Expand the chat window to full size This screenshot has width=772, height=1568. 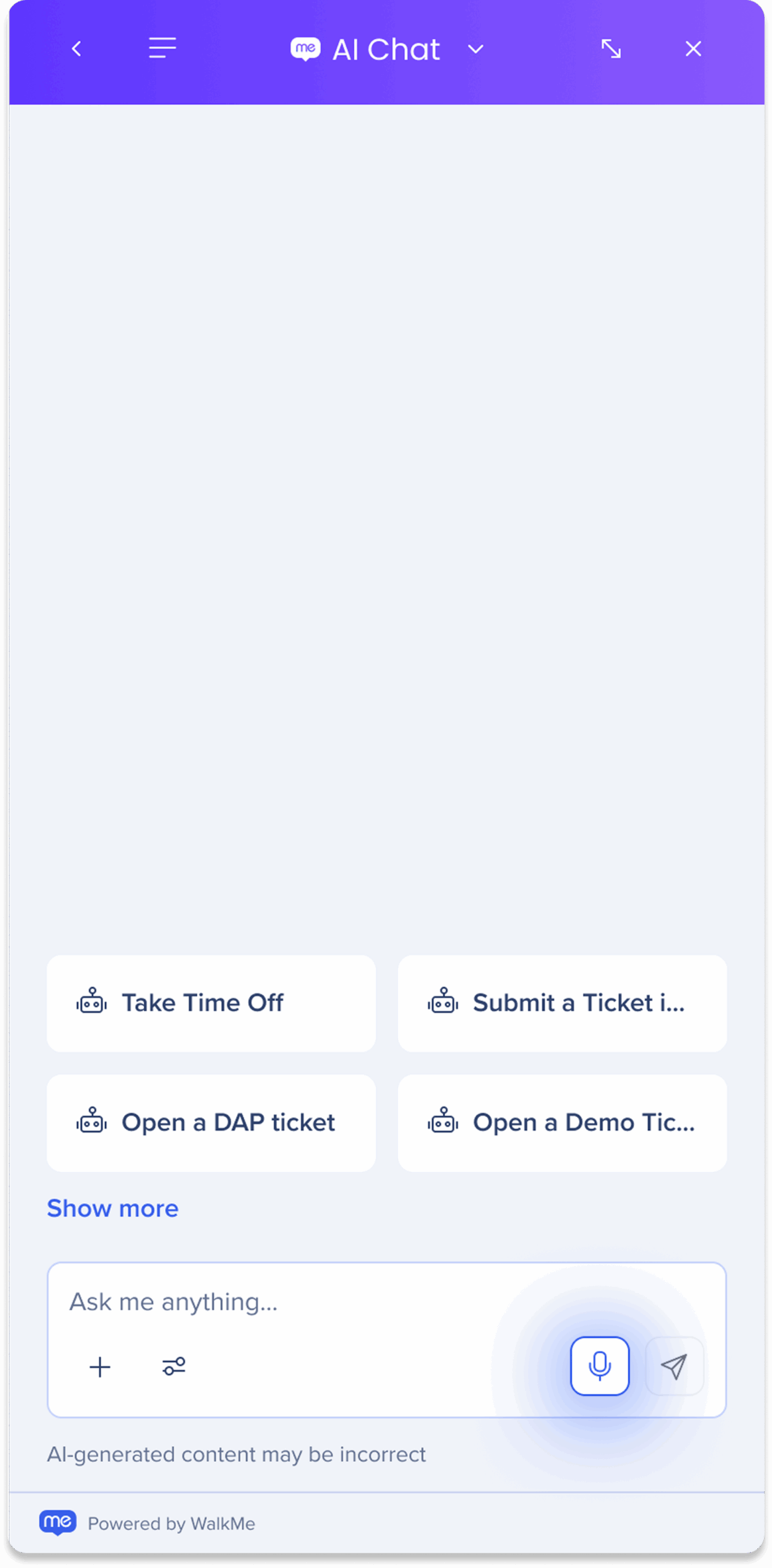click(611, 49)
